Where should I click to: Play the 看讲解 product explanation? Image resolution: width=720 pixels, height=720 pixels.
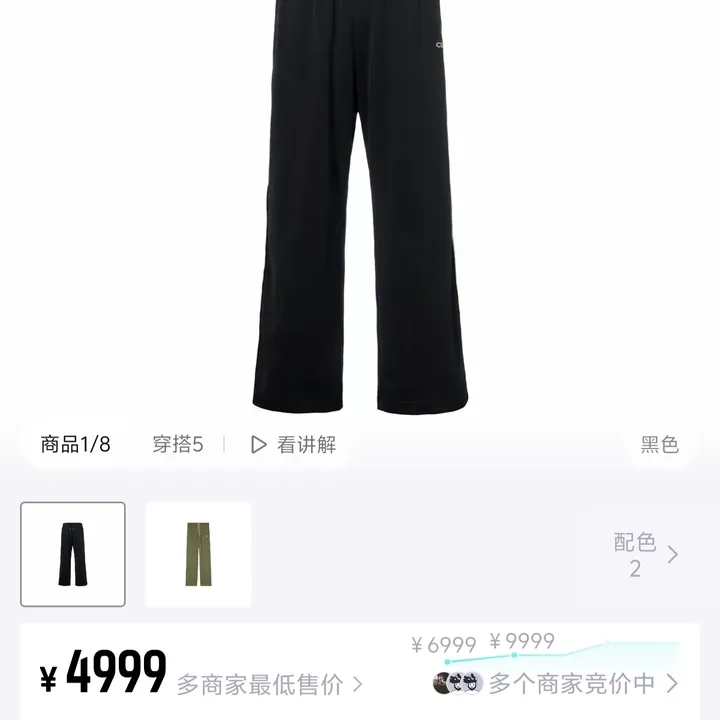click(293, 444)
